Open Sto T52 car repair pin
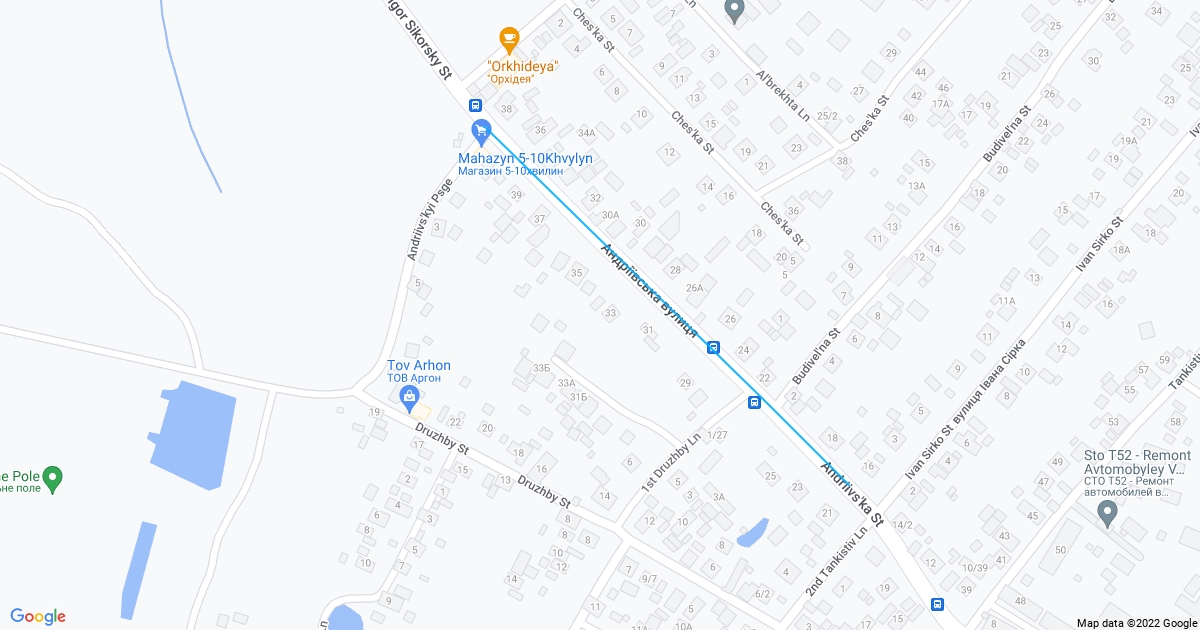Viewport: 1200px width, 630px height. 1106,513
